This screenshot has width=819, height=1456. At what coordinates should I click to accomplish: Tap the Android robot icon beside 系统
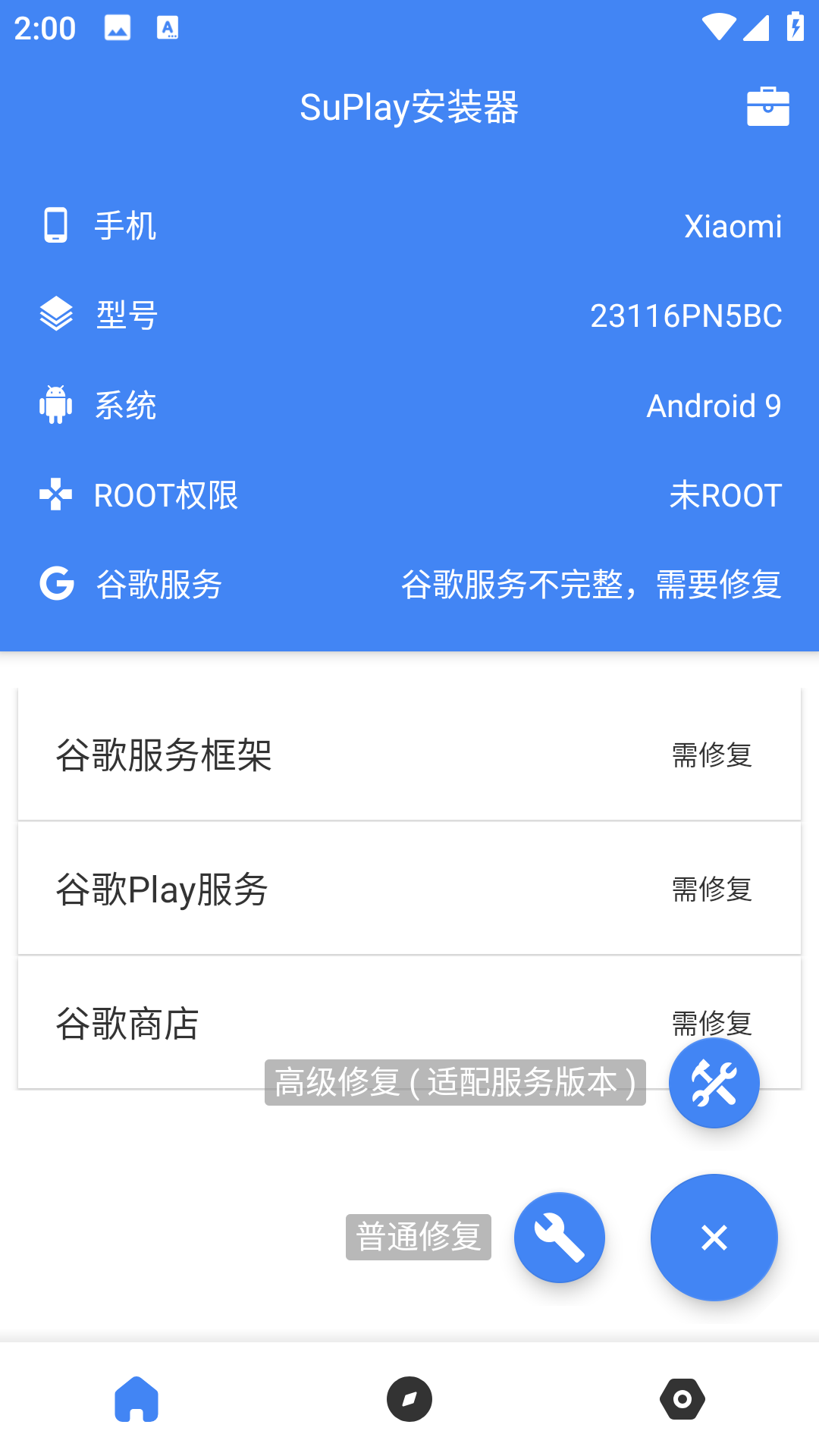click(57, 406)
